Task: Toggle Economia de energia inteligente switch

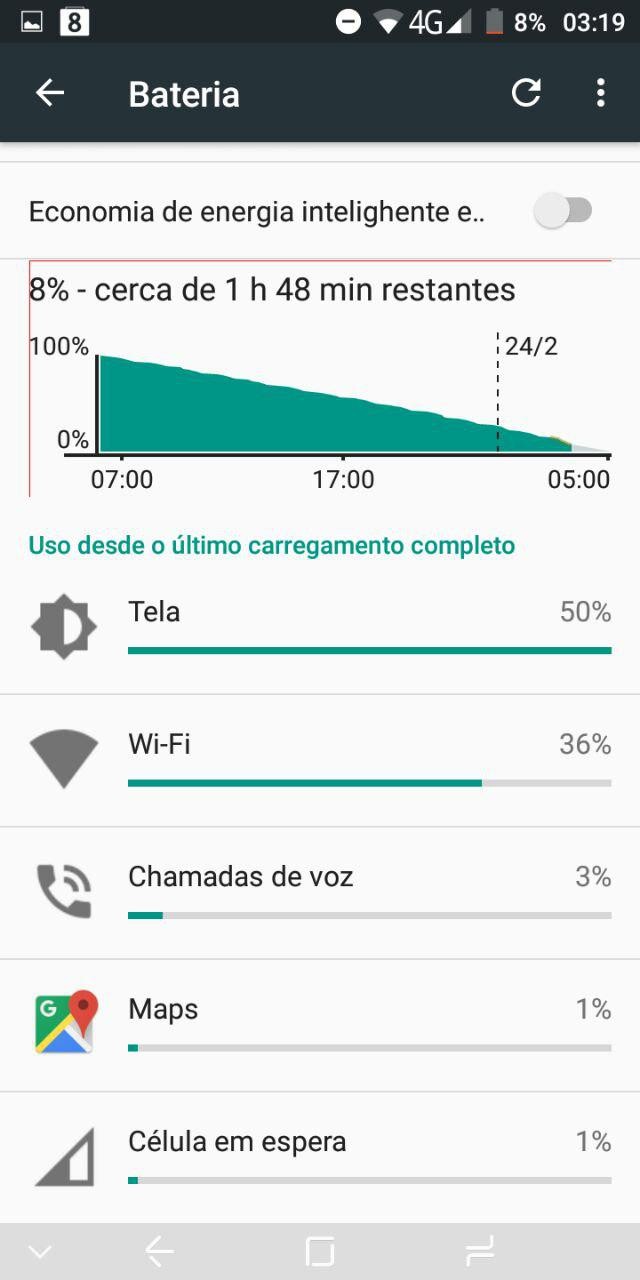Action: (565, 211)
